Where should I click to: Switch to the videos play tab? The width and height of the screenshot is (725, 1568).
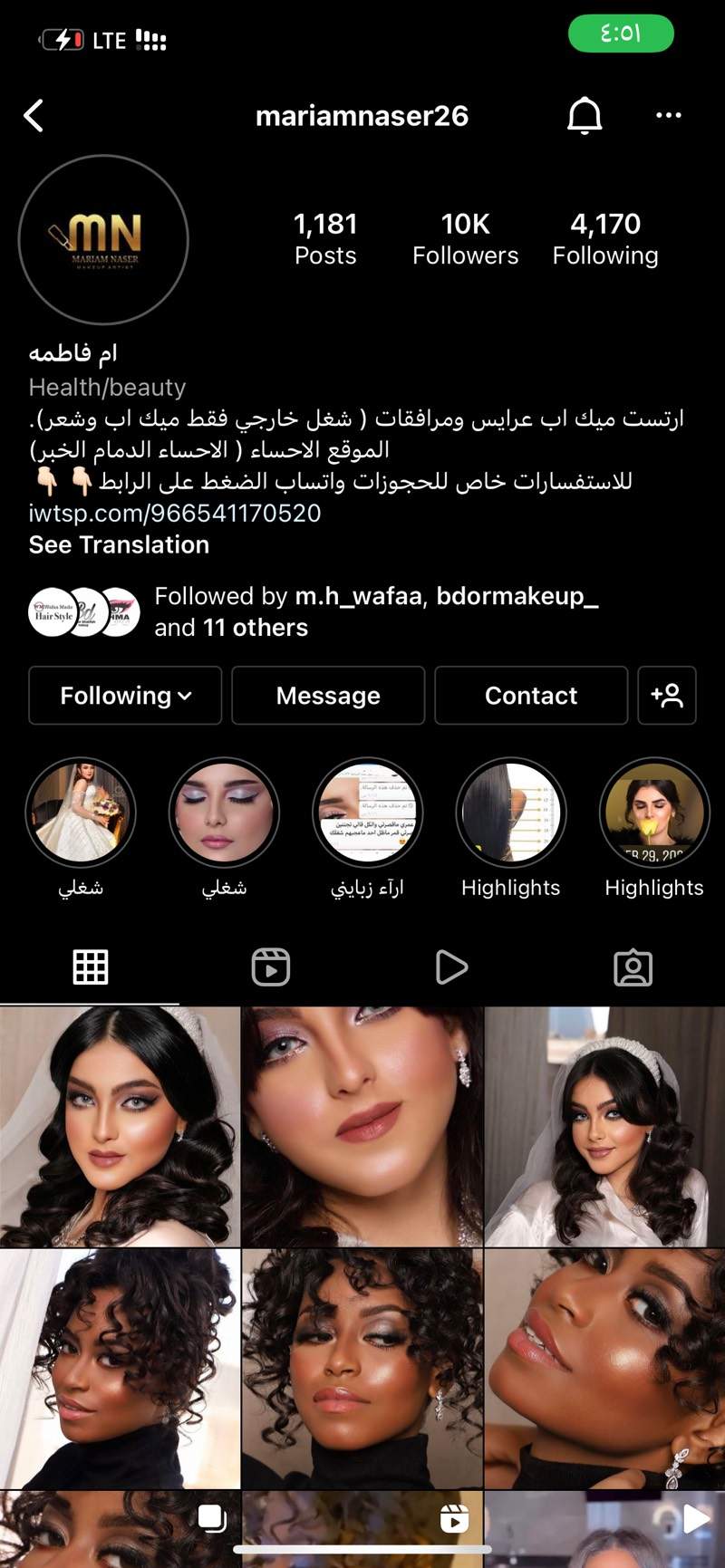(x=451, y=967)
